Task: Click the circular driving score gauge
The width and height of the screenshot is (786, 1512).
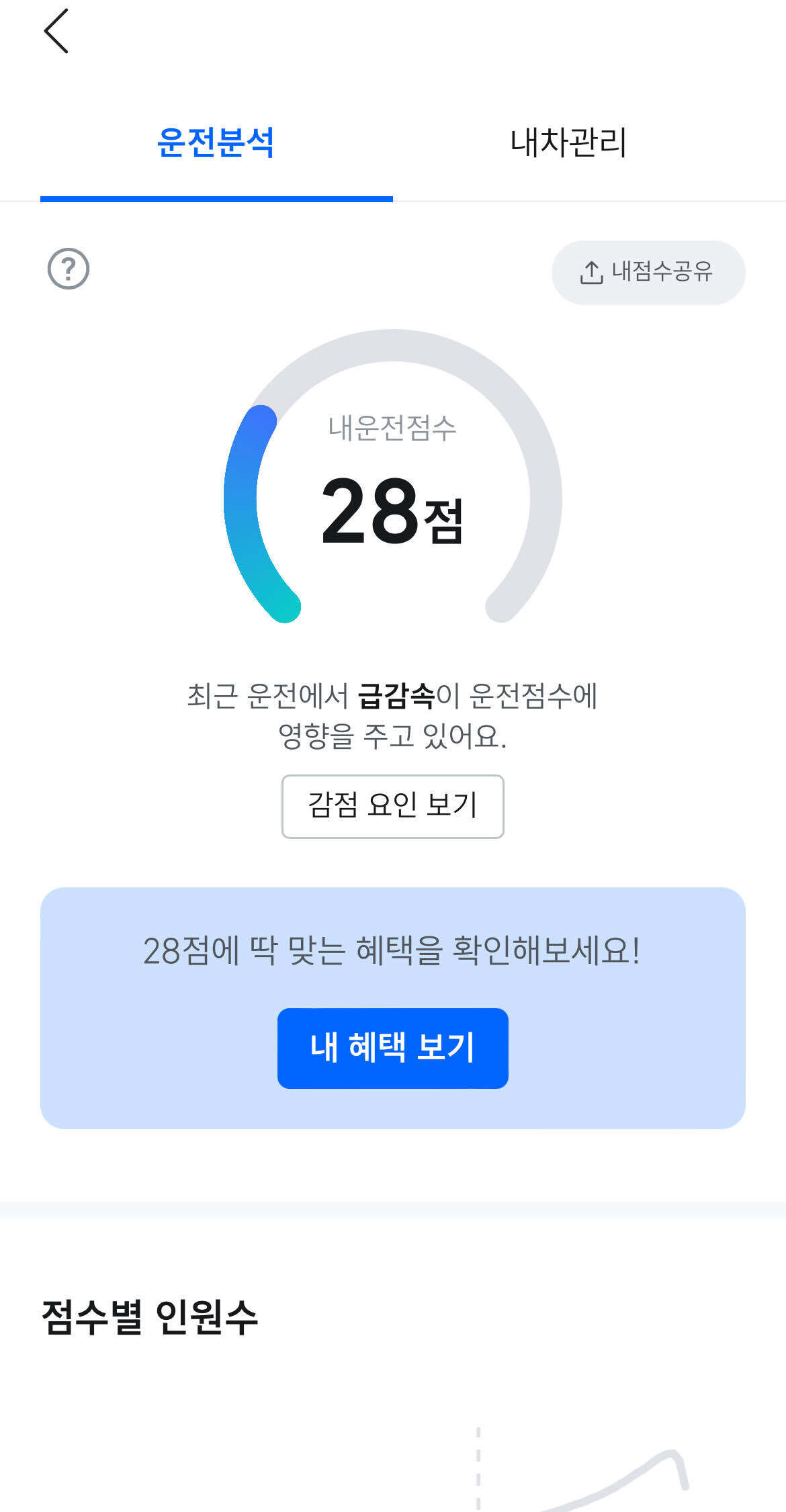Action: 393,507
